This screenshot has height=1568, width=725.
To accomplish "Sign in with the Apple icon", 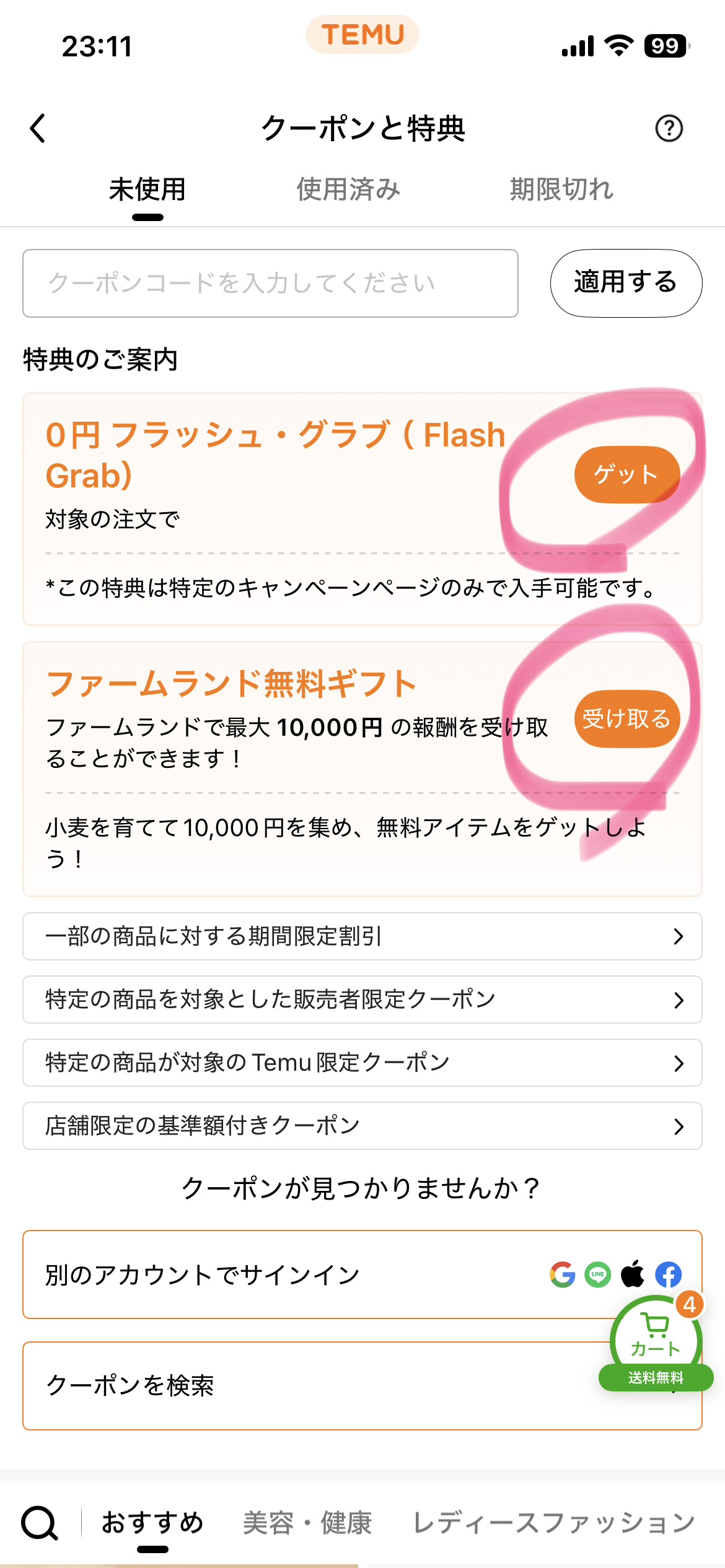I will (633, 1274).
